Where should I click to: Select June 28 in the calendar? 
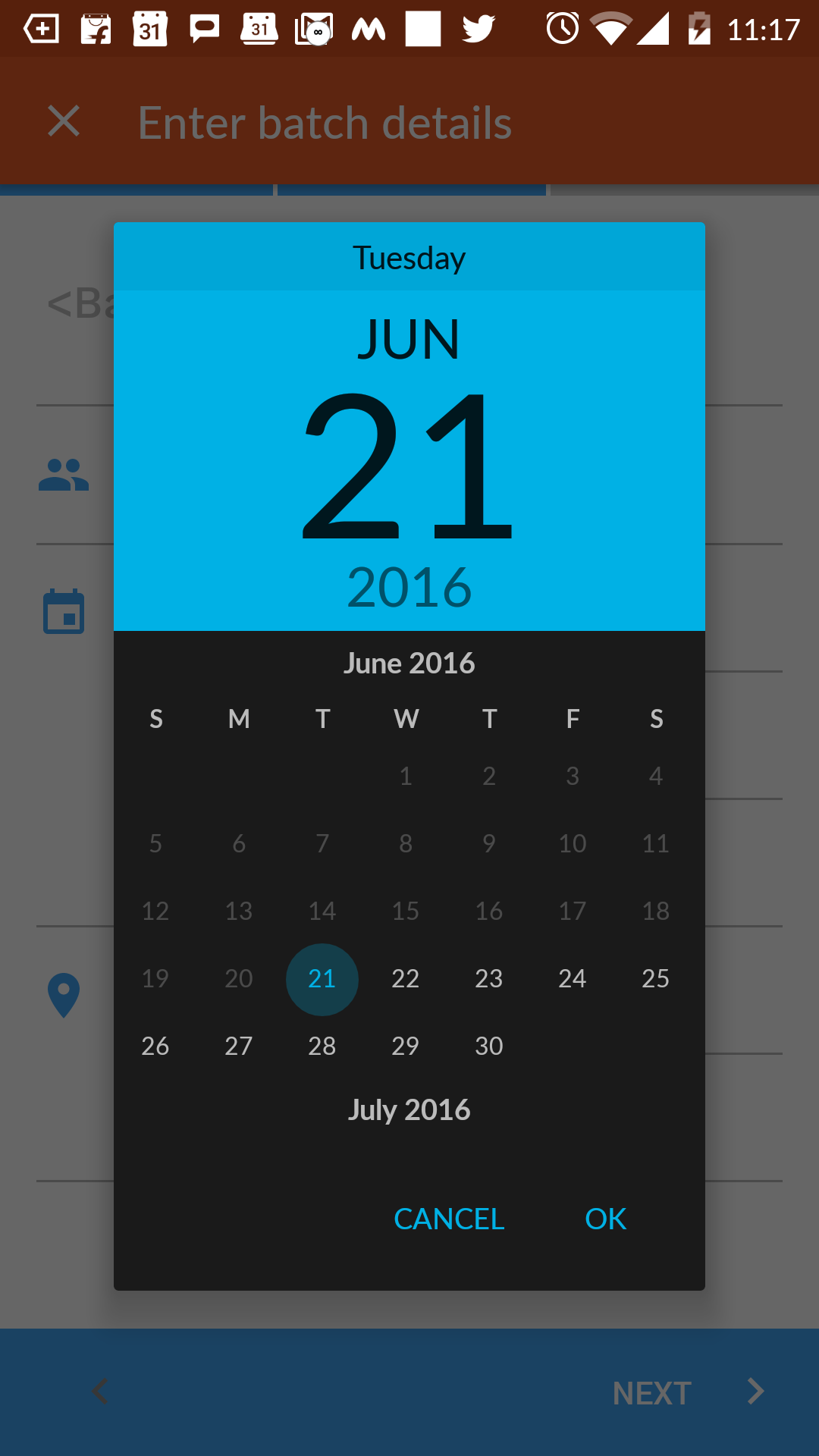click(x=322, y=1046)
